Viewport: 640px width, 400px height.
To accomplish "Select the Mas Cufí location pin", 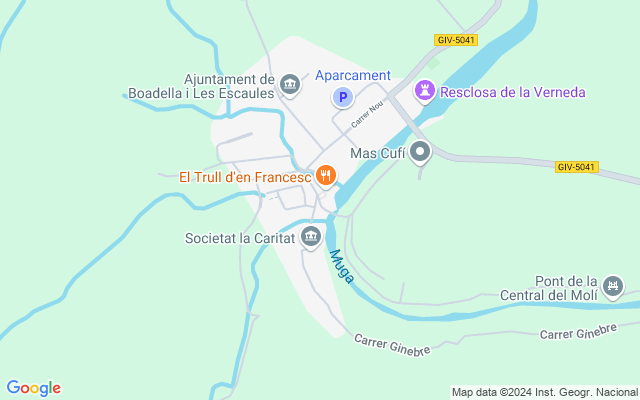I will [x=420, y=153].
